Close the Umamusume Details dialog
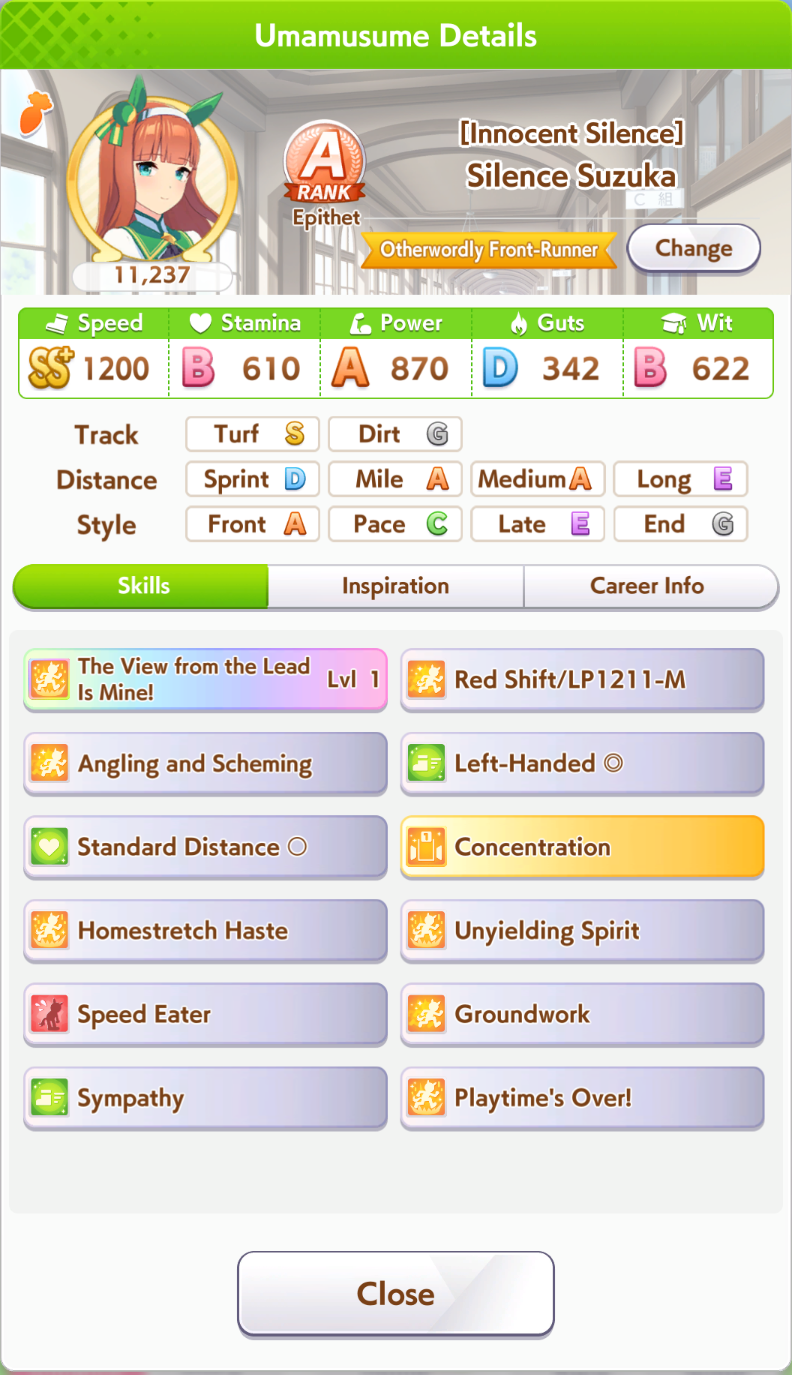Image resolution: width=792 pixels, height=1375 pixels. (396, 1293)
